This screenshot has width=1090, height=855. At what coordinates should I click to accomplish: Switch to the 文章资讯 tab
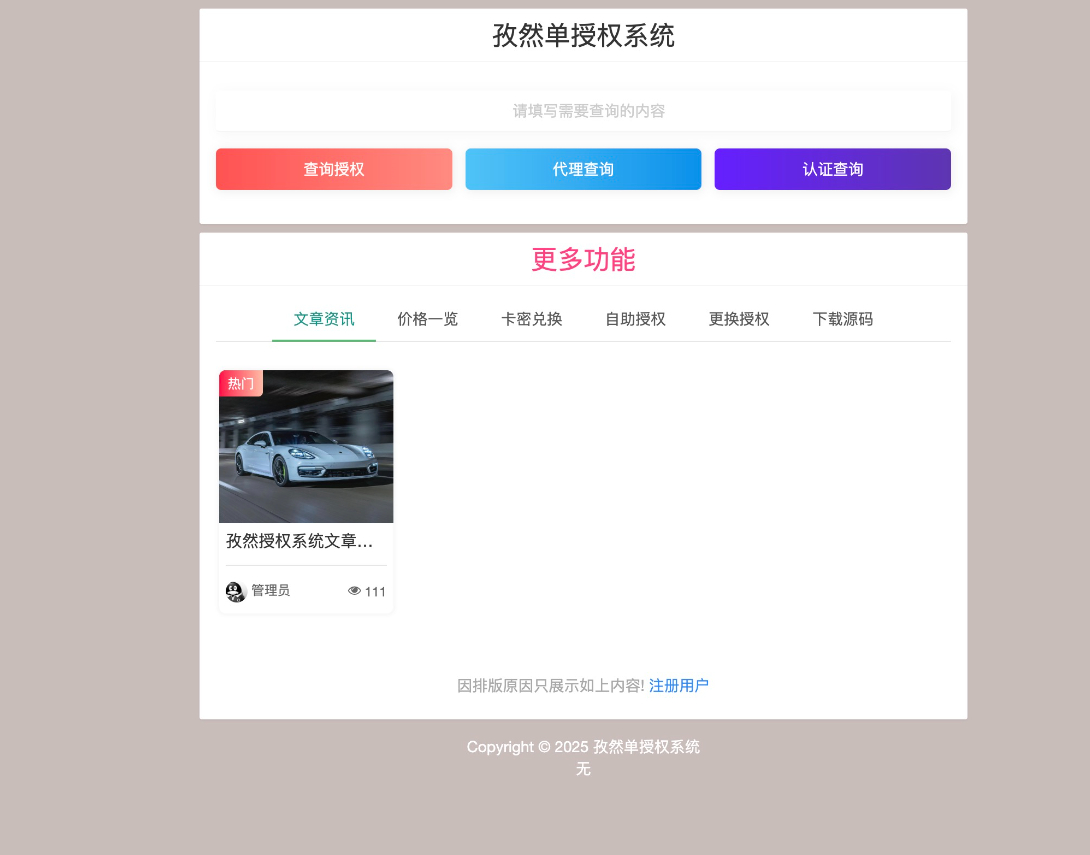coord(323,319)
